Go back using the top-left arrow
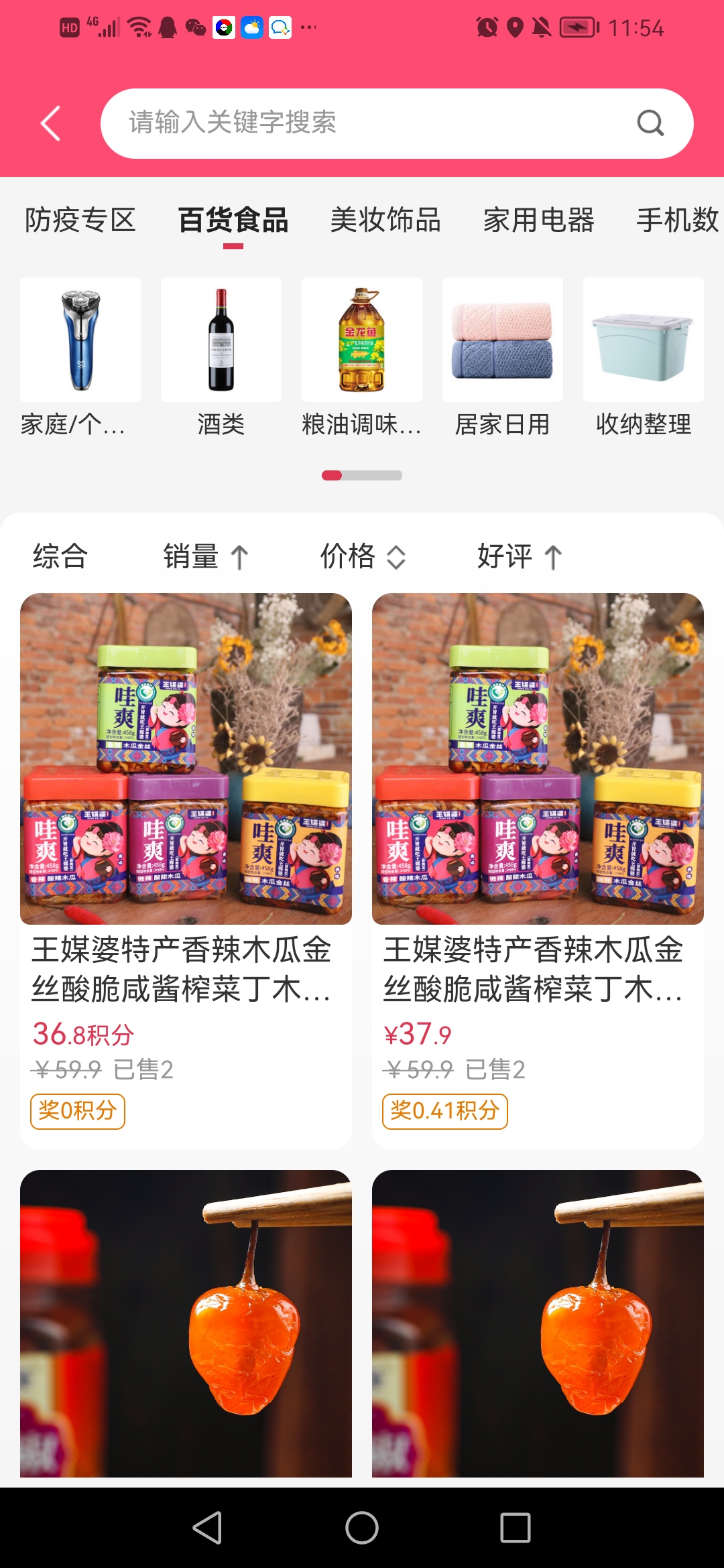The image size is (724, 1568). tap(51, 123)
